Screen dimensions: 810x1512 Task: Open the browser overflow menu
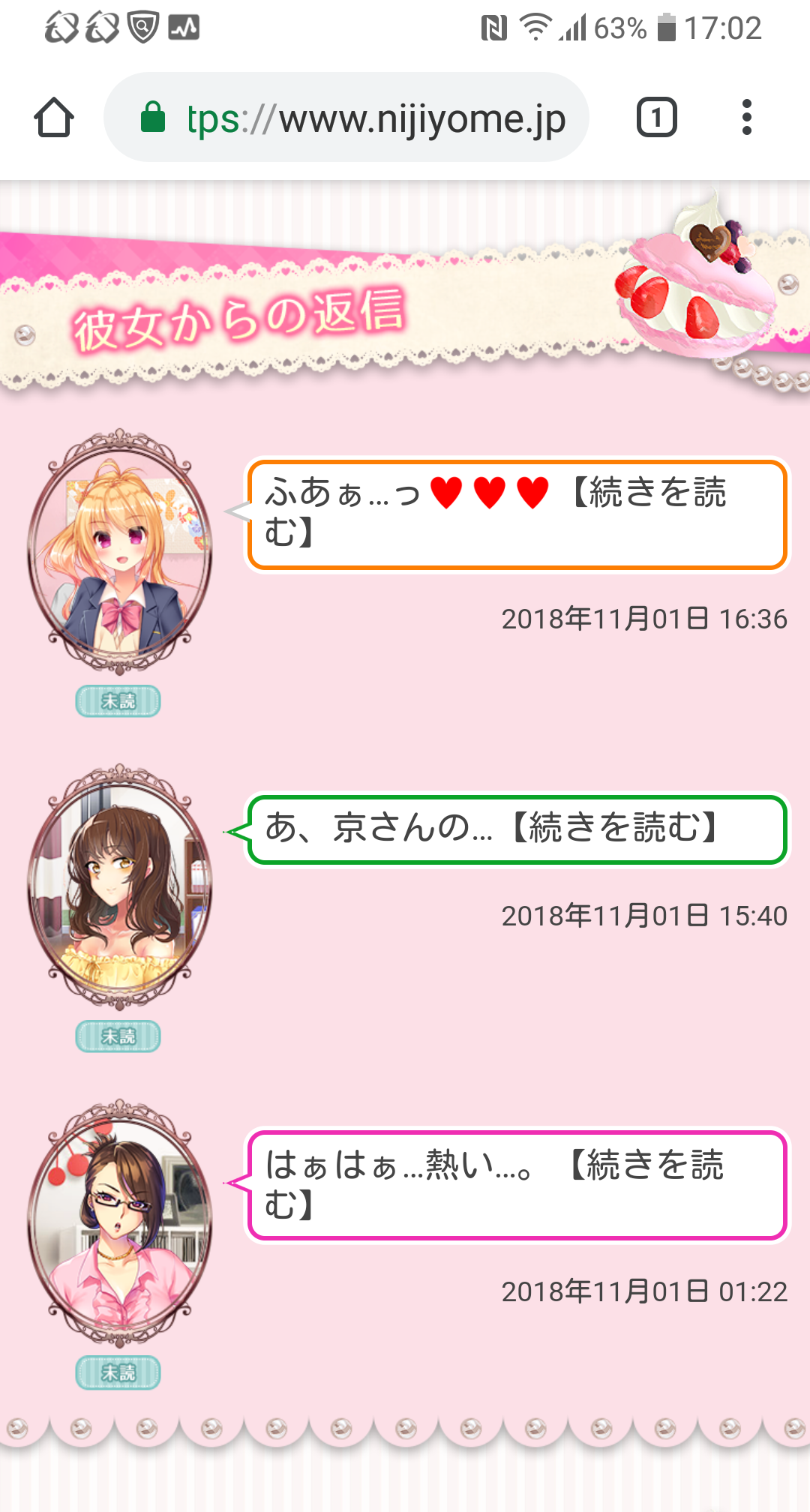[746, 118]
